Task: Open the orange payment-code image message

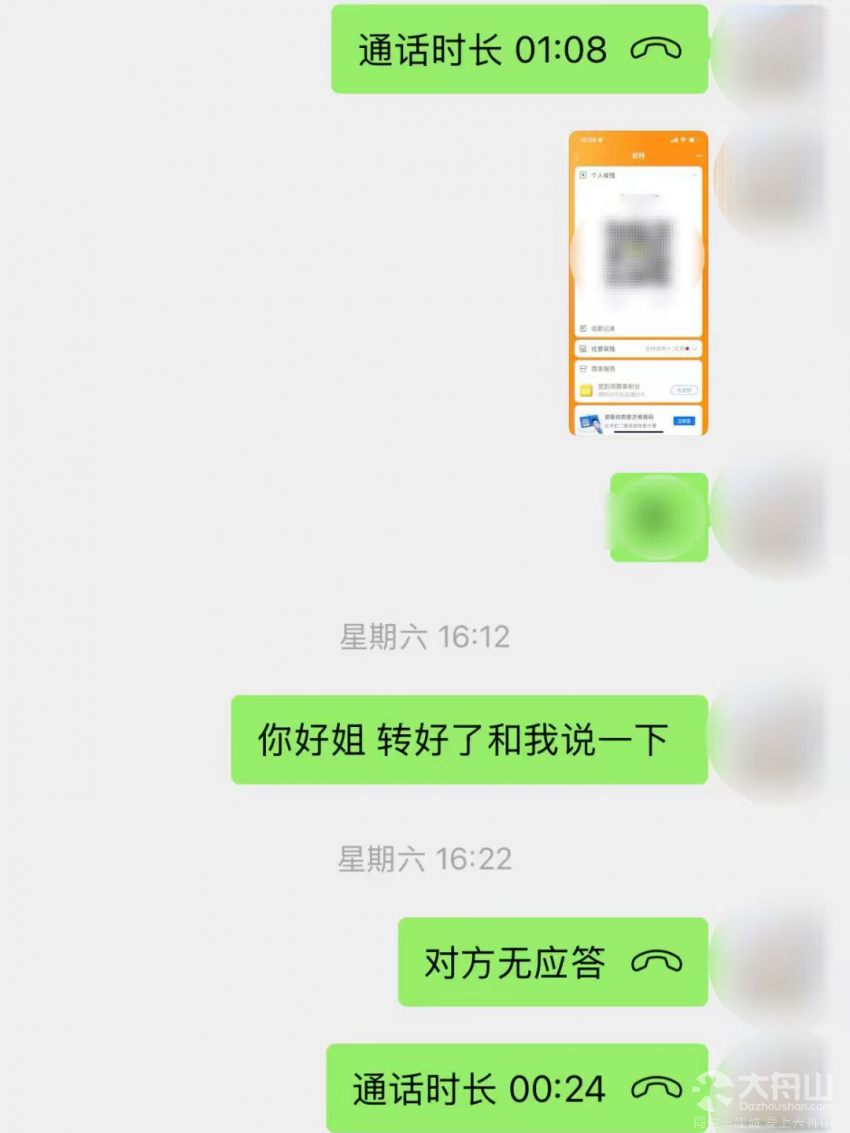Action: [638, 283]
